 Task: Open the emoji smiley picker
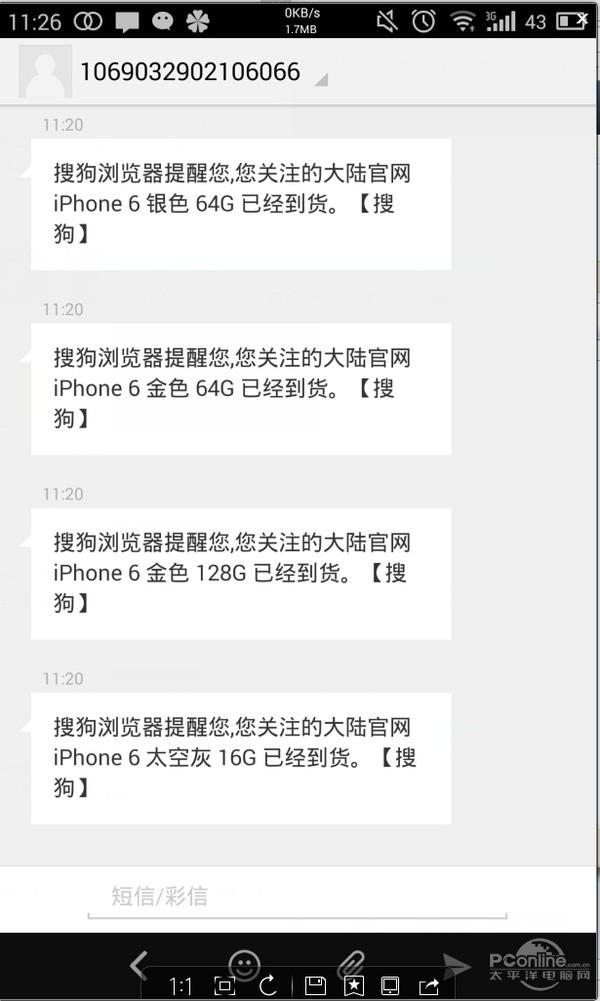click(x=244, y=964)
